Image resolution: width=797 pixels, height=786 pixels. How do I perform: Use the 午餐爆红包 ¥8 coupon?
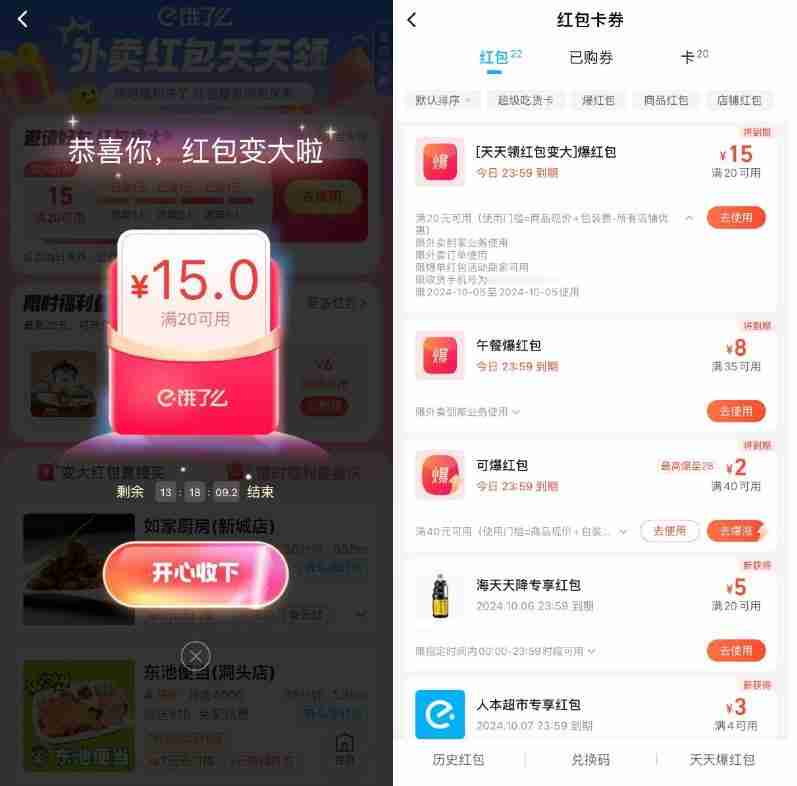[x=736, y=411]
